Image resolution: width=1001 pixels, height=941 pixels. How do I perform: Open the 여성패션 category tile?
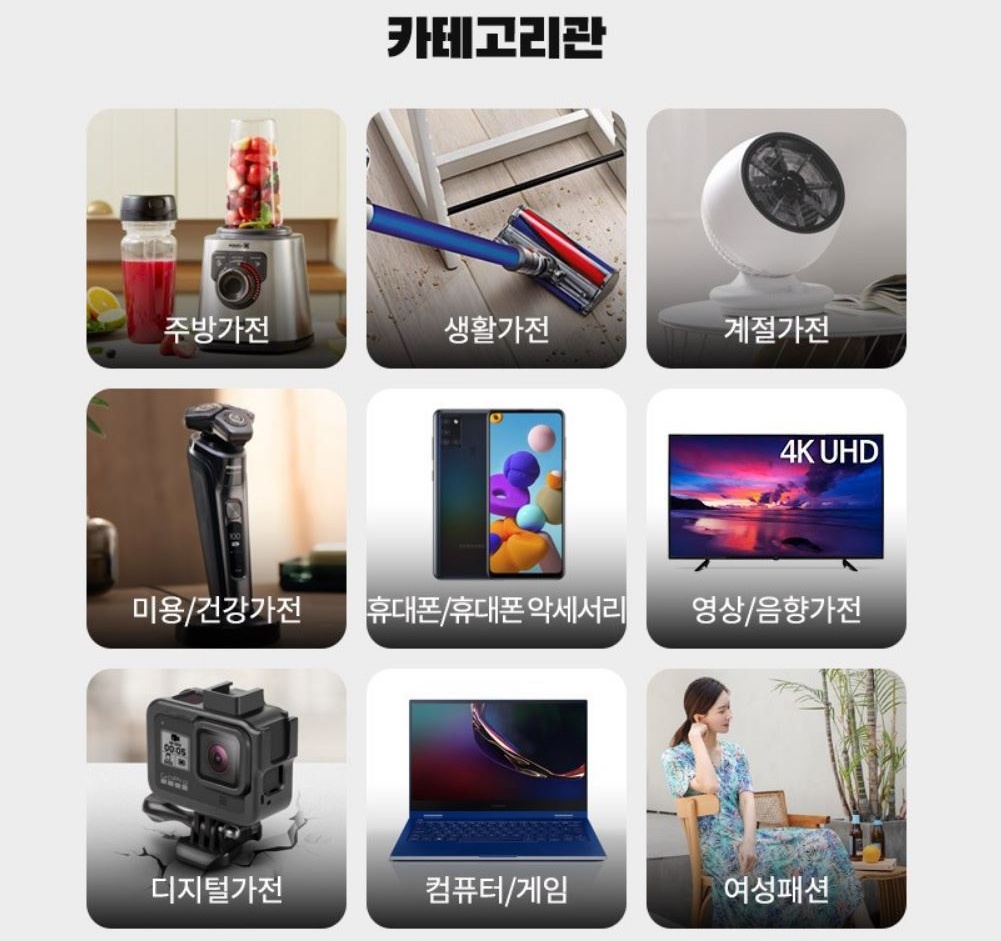[x=776, y=799]
